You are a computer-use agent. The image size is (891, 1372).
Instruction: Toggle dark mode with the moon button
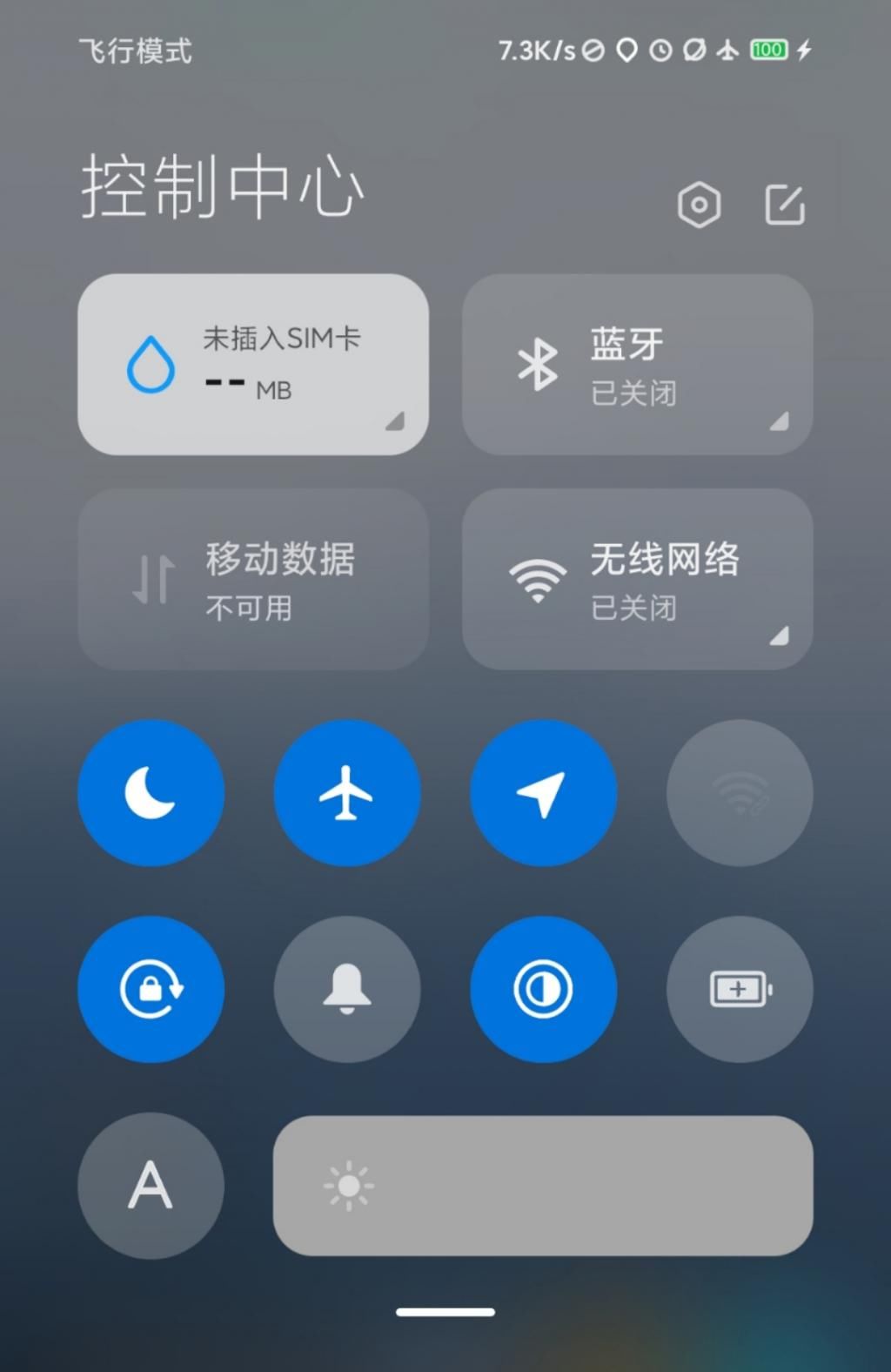[x=151, y=791]
